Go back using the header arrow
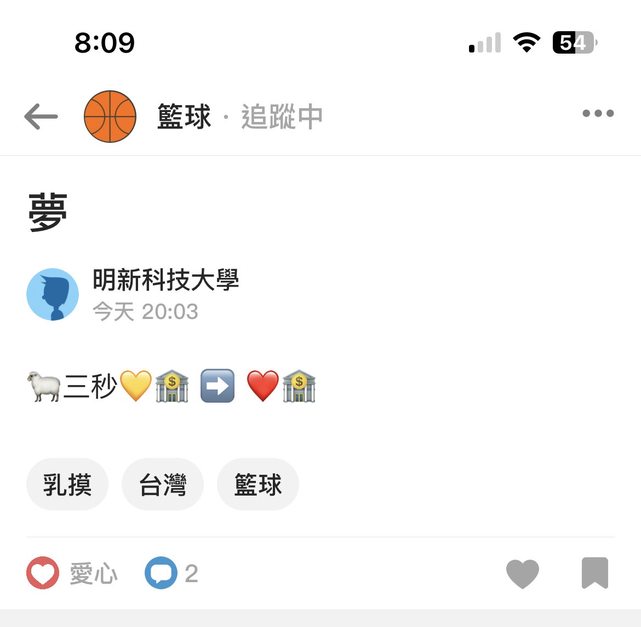641x627 pixels. tap(40, 117)
